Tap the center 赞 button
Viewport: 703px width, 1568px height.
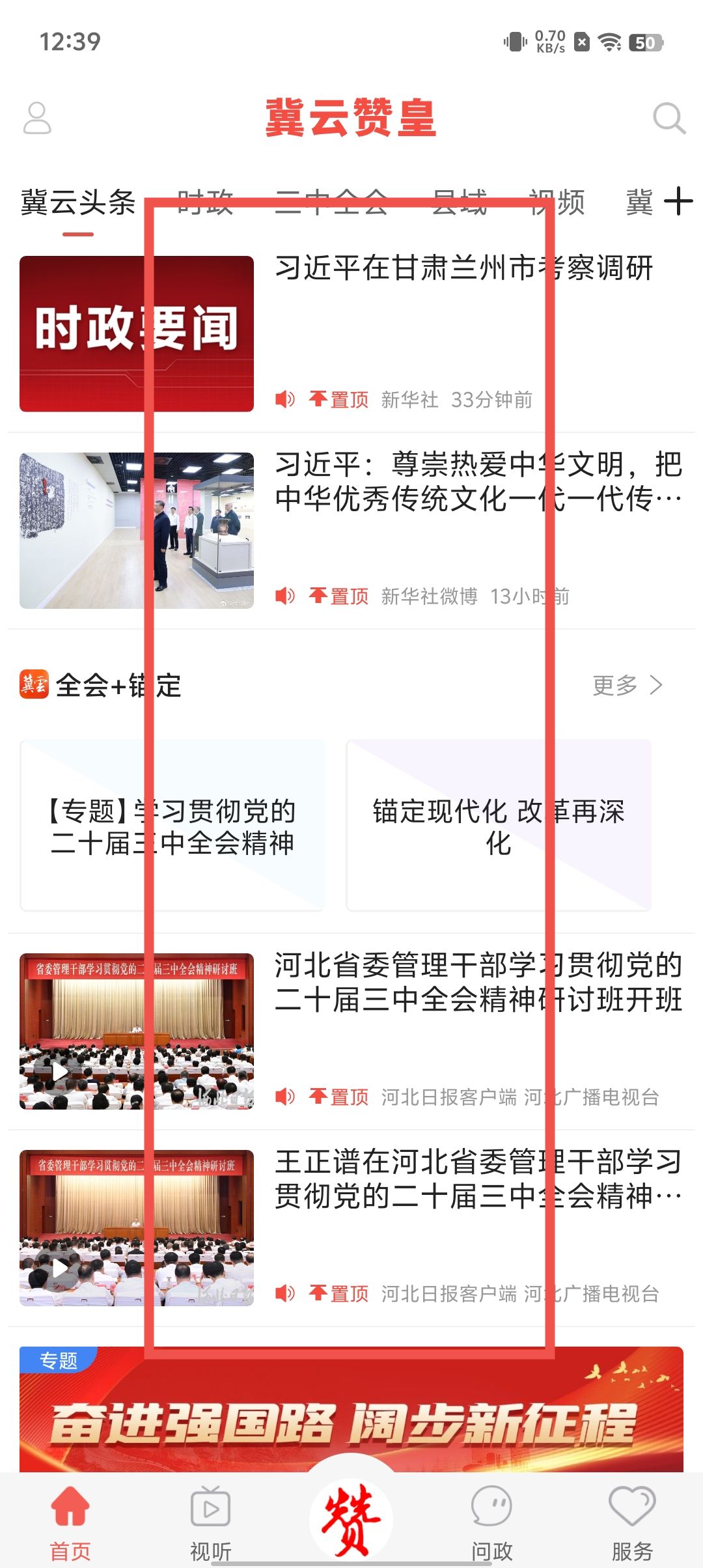pyautogui.click(x=351, y=1517)
